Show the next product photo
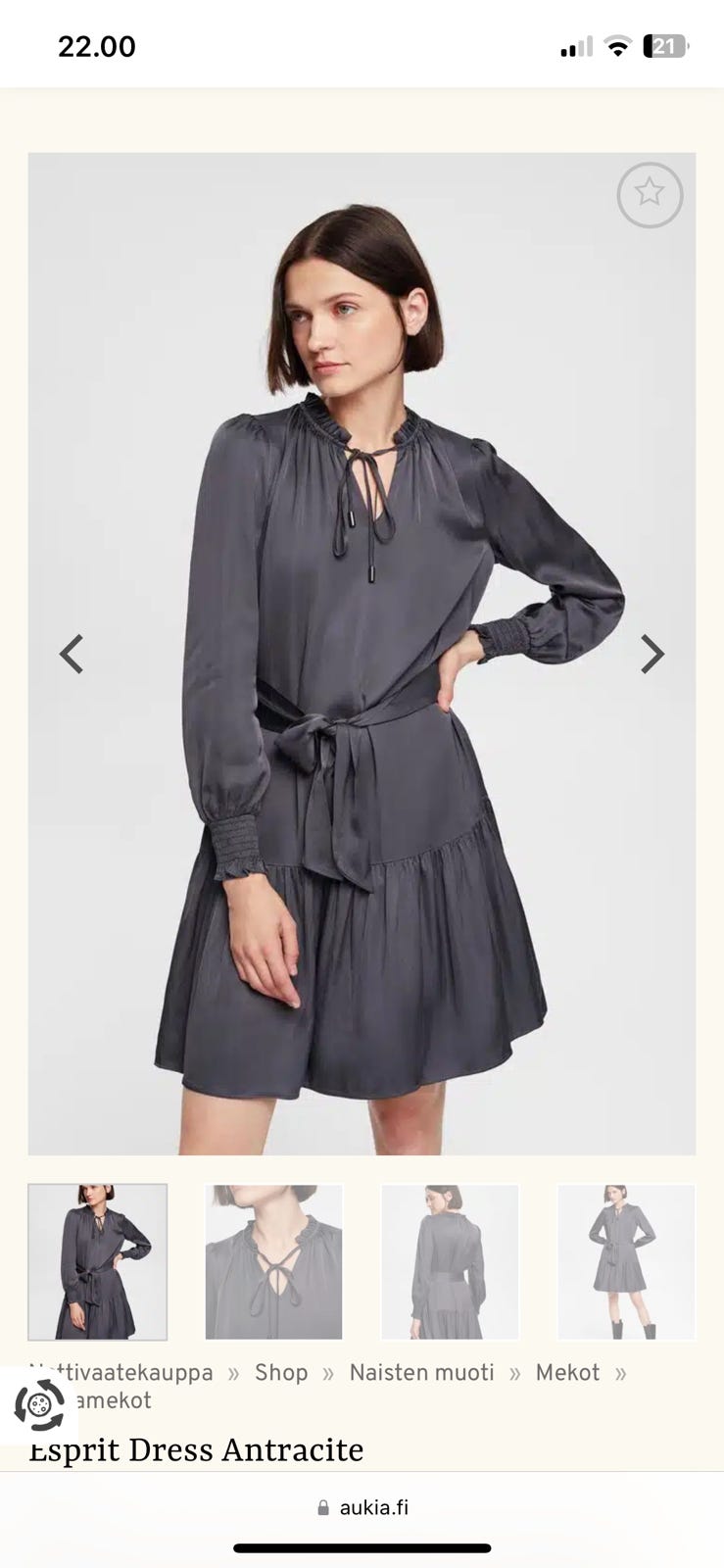724x1568 pixels. (x=652, y=654)
